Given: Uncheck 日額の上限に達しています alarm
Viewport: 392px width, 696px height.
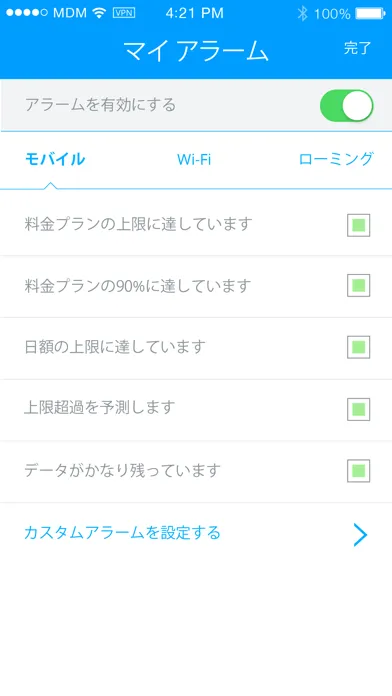Looking at the screenshot, I should pos(358,347).
